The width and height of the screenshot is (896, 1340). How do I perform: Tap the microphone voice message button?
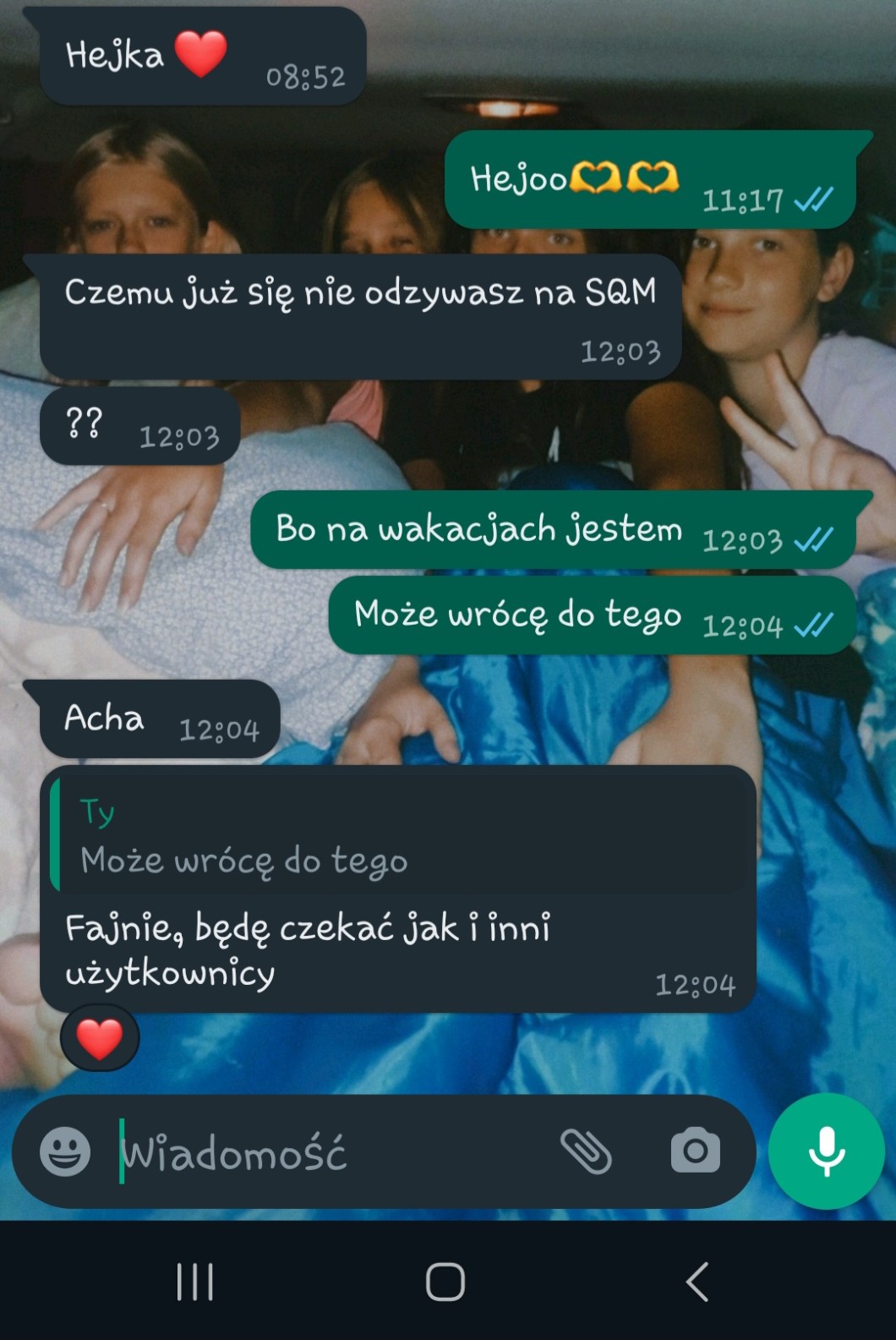(x=826, y=1151)
